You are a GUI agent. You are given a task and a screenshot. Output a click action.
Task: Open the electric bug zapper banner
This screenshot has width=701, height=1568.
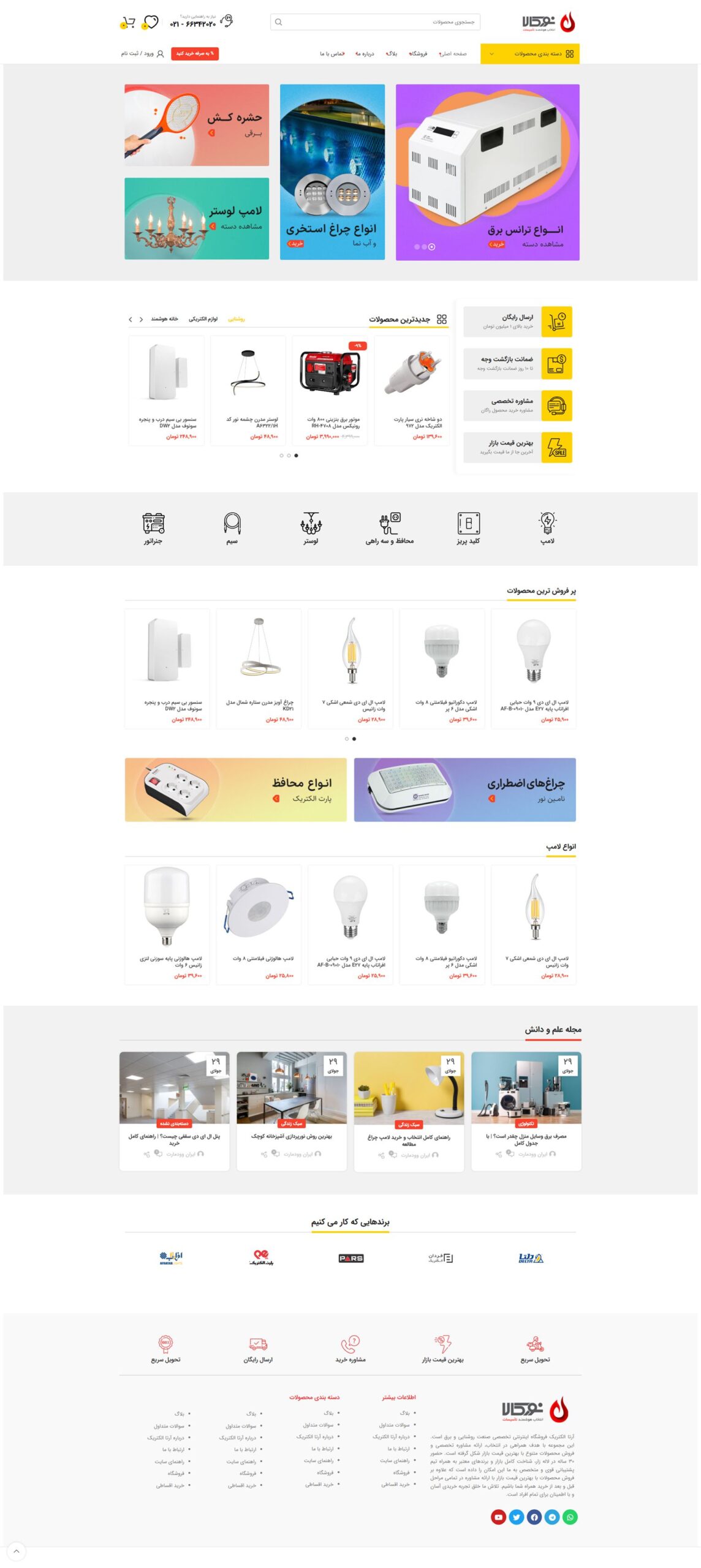pyautogui.click(x=197, y=125)
